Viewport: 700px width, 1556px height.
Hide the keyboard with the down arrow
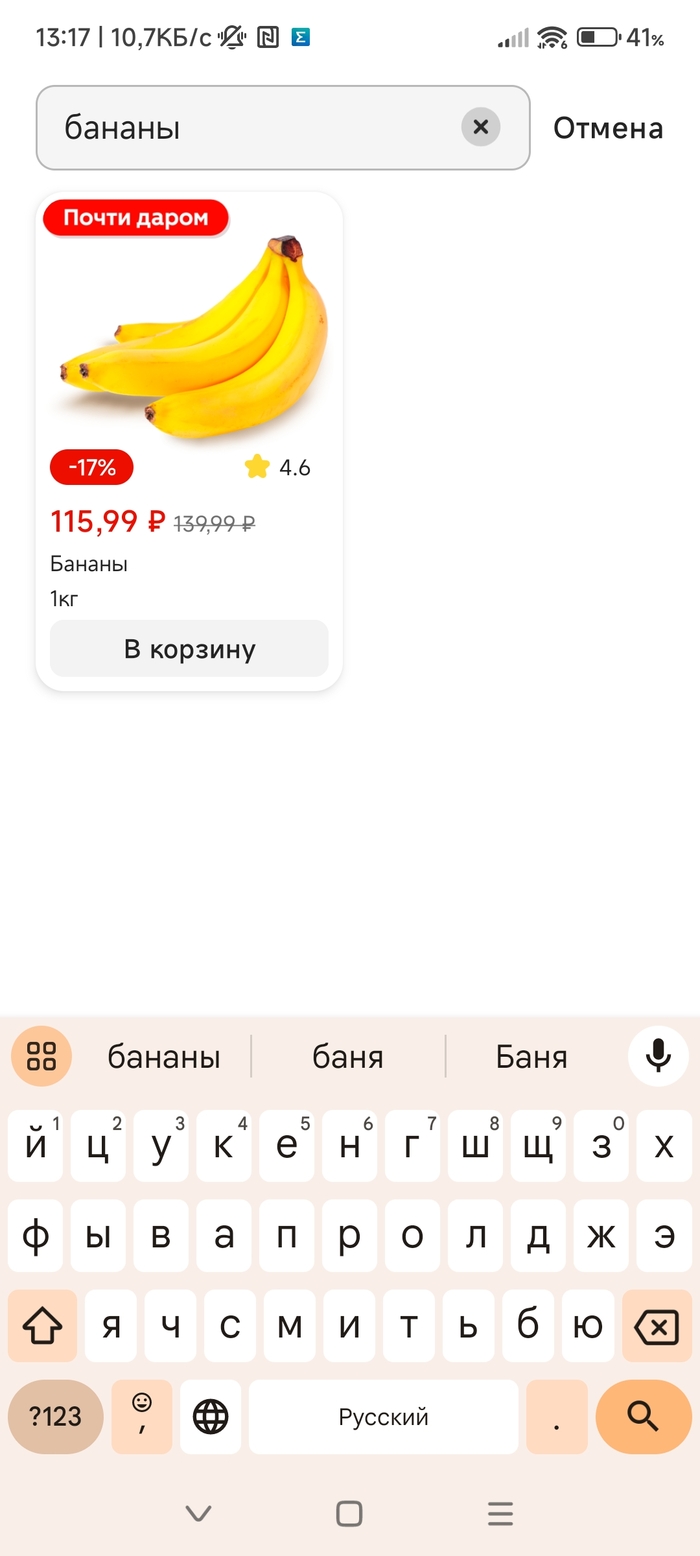pyautogui.click(x=198, y=1513)
